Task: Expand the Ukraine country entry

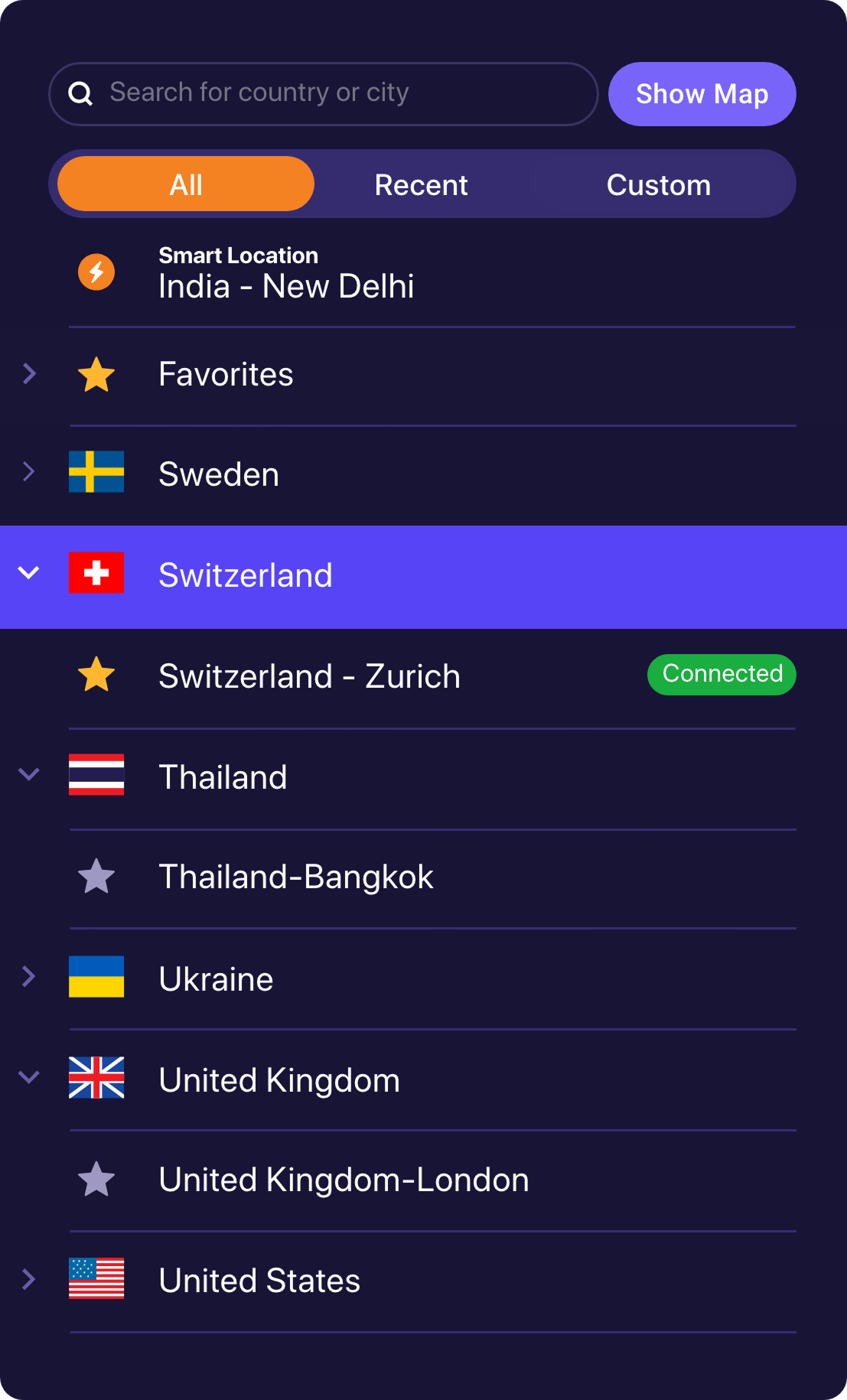Action: 29,977
